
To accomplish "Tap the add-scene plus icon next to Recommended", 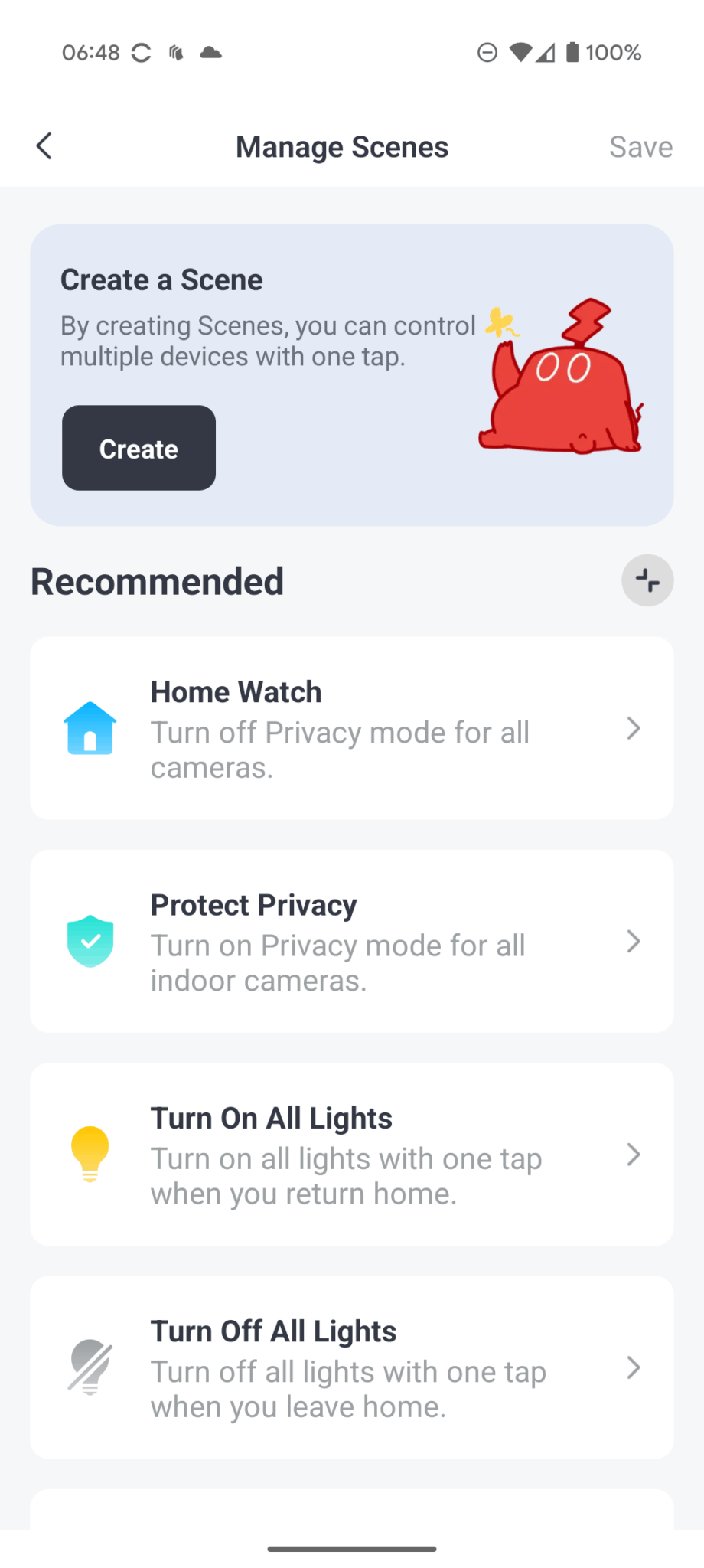I will 647,580.
